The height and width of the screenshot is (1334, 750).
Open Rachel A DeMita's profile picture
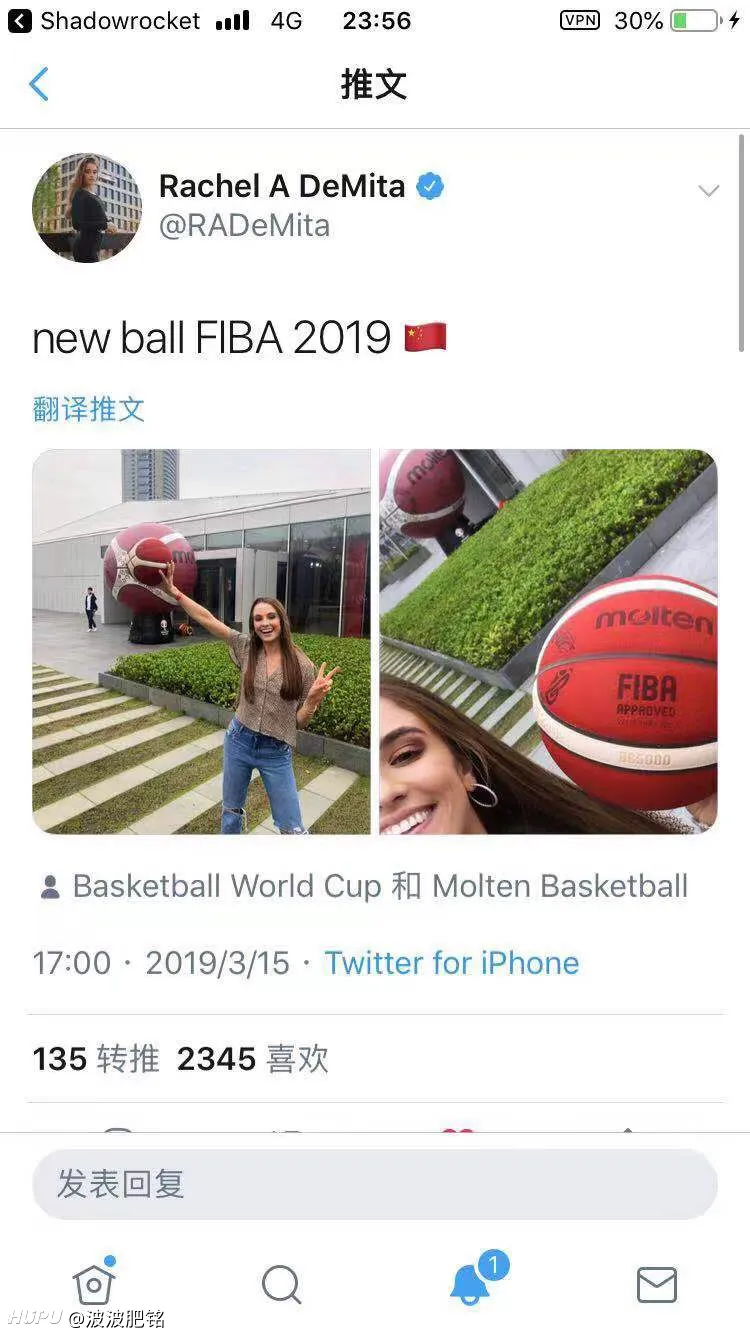(x=87, y=207)
